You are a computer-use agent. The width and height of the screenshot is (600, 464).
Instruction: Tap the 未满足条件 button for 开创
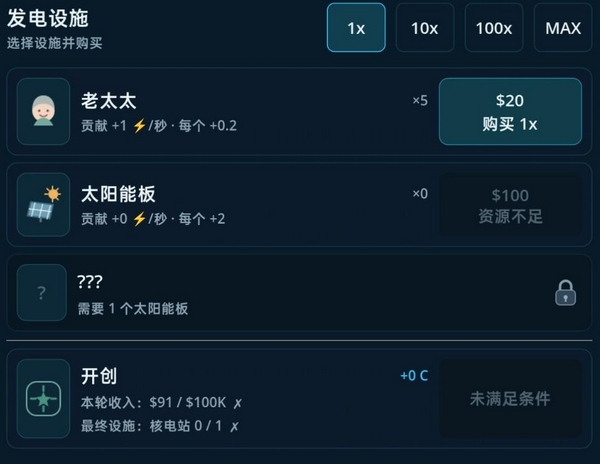click(x=510, y=398)
